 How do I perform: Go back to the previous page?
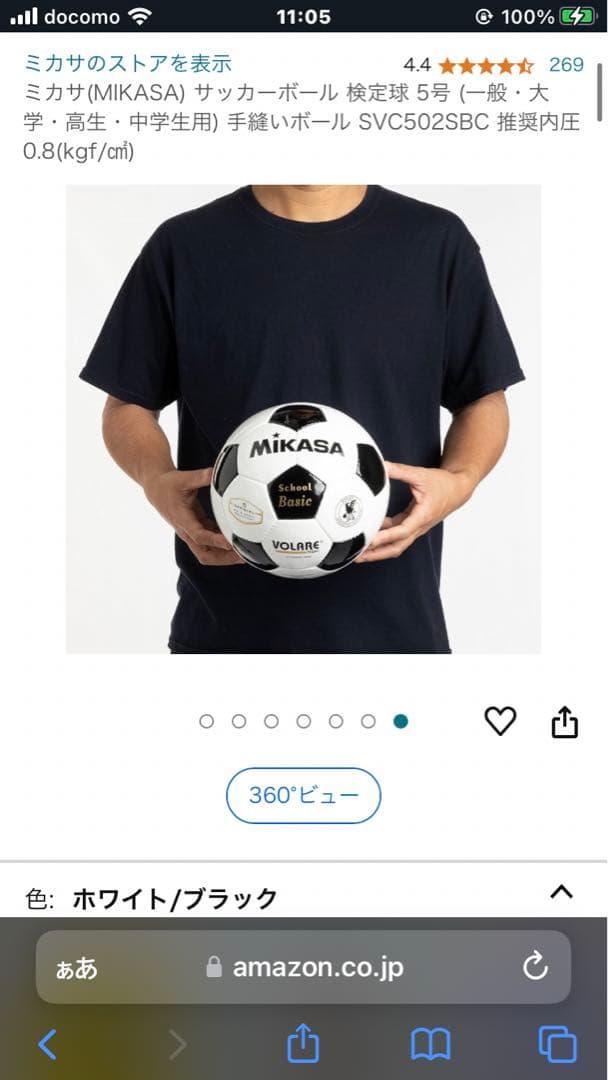tap(47, 1045)
